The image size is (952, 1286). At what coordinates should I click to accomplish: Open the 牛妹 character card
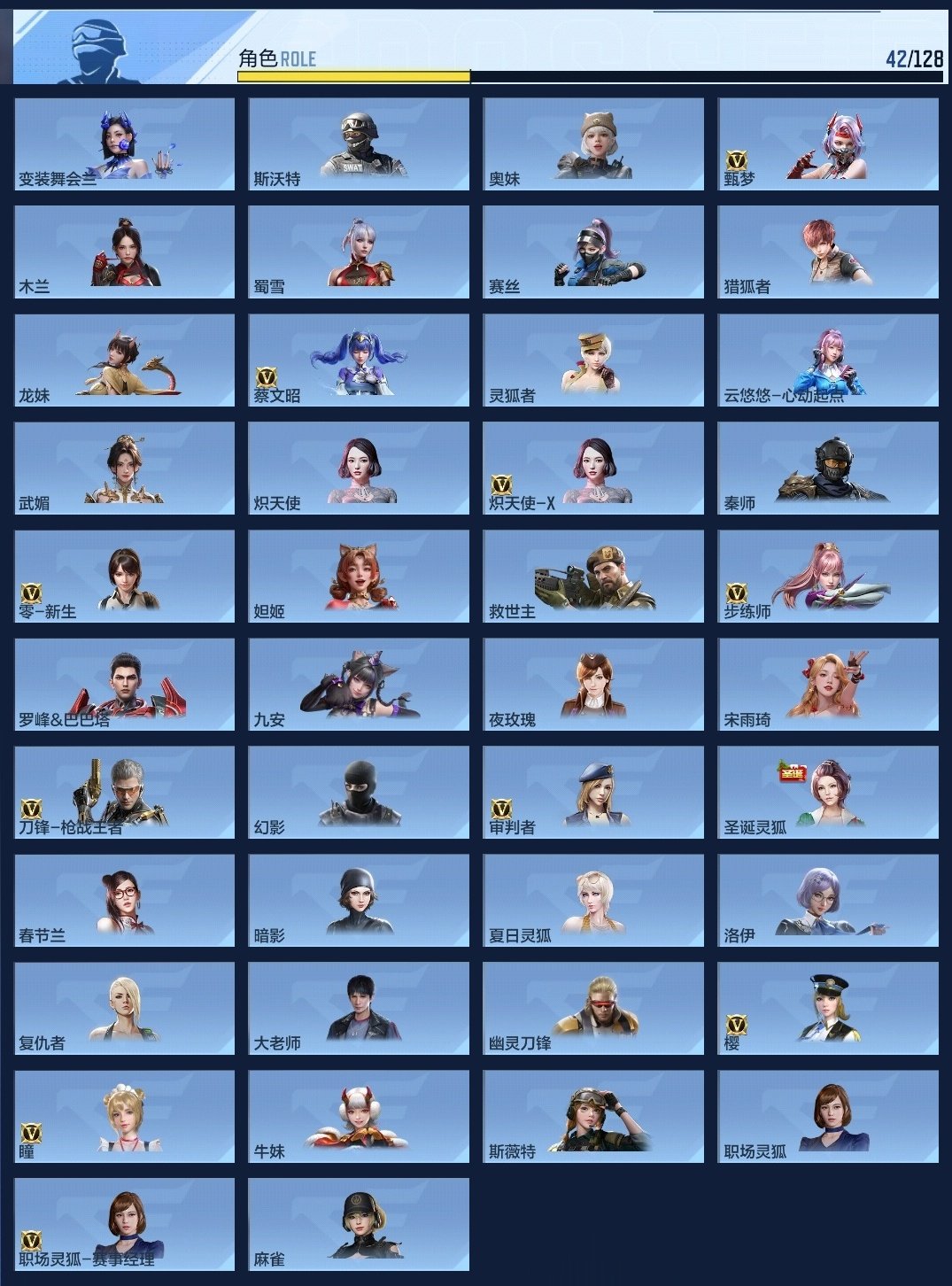pyautogui.click(x=359, y=1116)
